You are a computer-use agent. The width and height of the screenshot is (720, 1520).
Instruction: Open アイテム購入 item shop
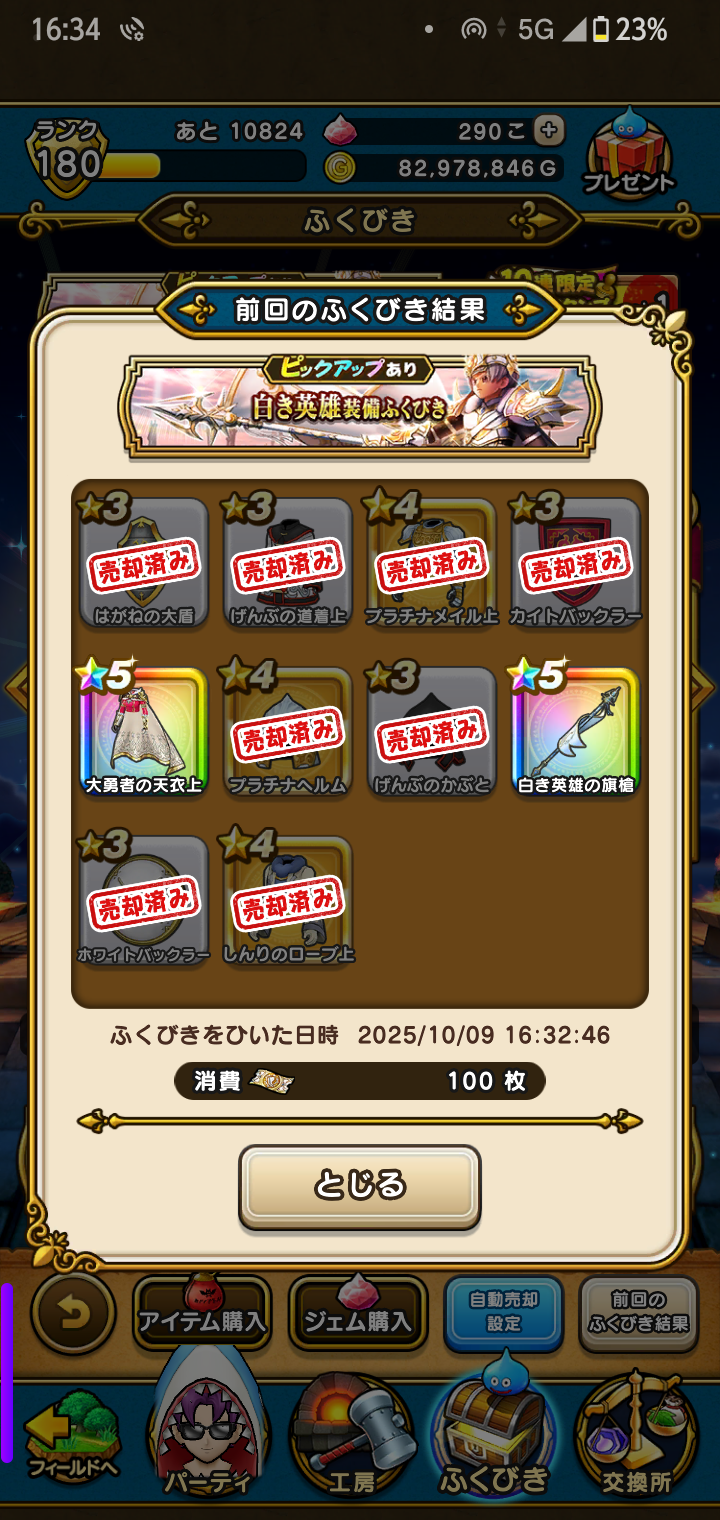pyautogui.click(x=202, y=1314)
